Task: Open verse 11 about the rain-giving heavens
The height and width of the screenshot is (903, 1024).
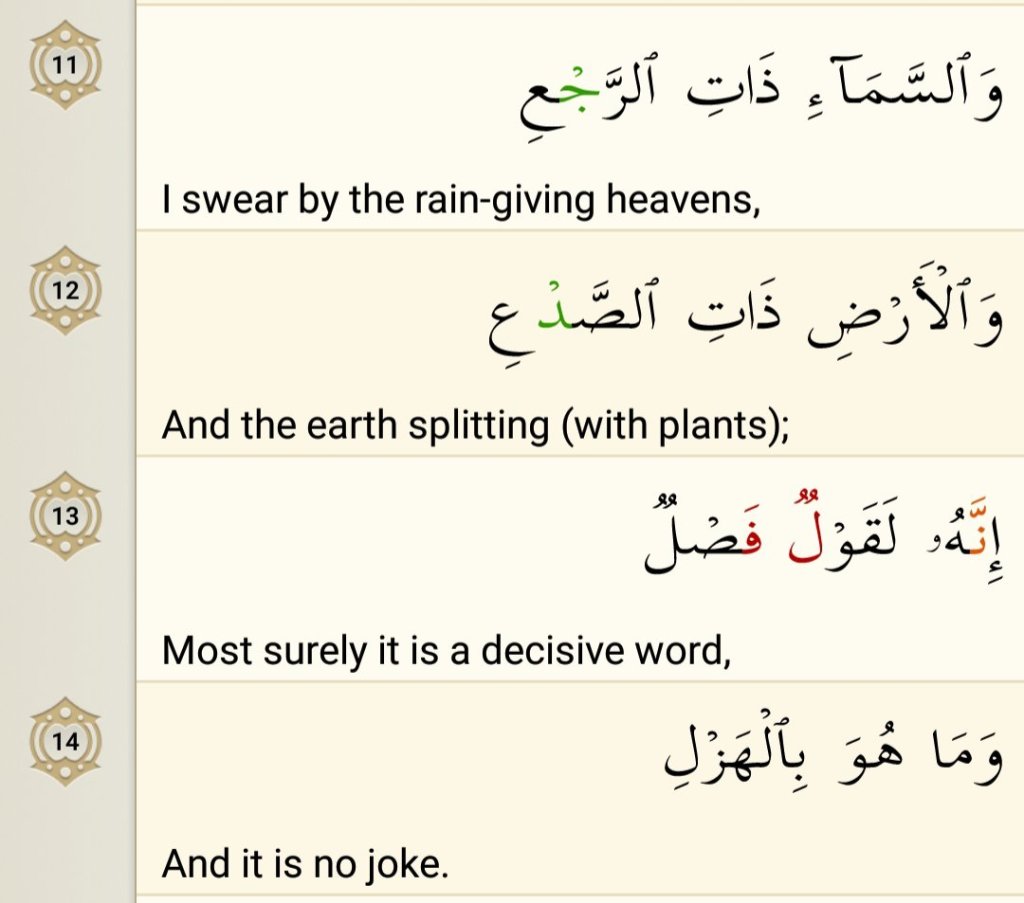Action: pyautogui.click(x=578, y=120)
